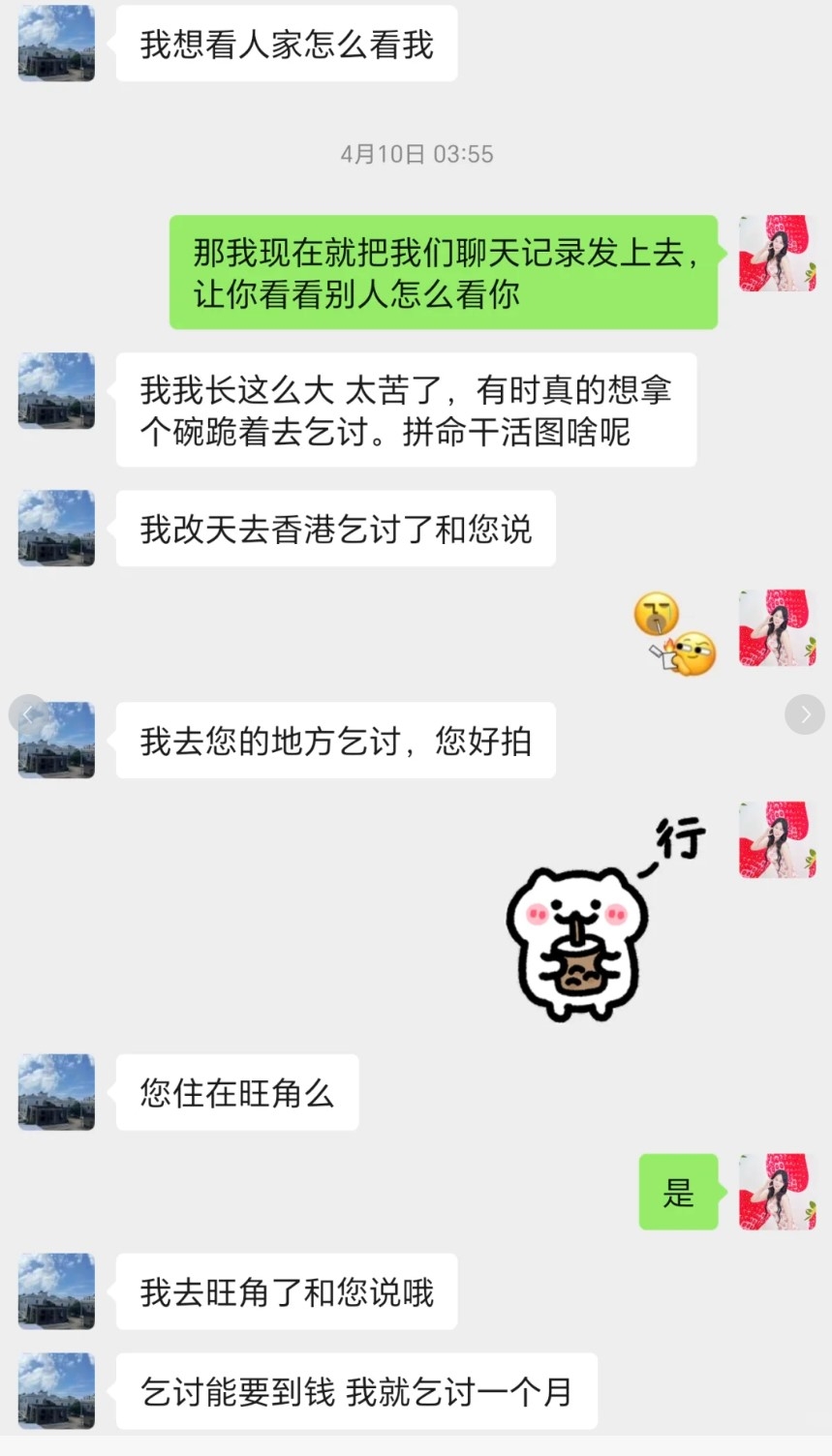Viewport: 832px width, 1456px height.
Task: Tap the contact avatar beside 您住在旺角么
Action: pyautogui.click(x=55, y=1092)
